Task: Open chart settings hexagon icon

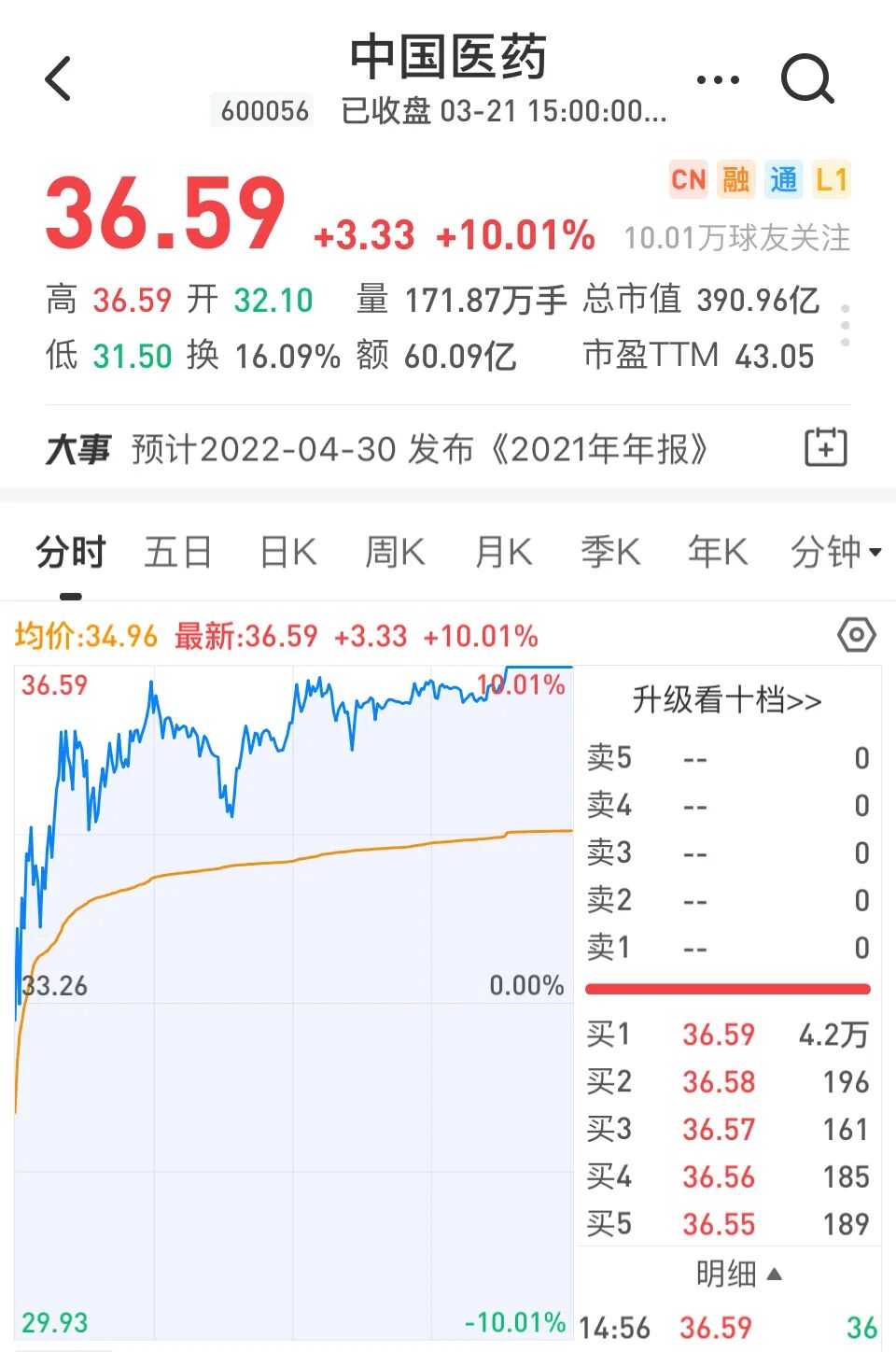Action: (x=856, y=635)
